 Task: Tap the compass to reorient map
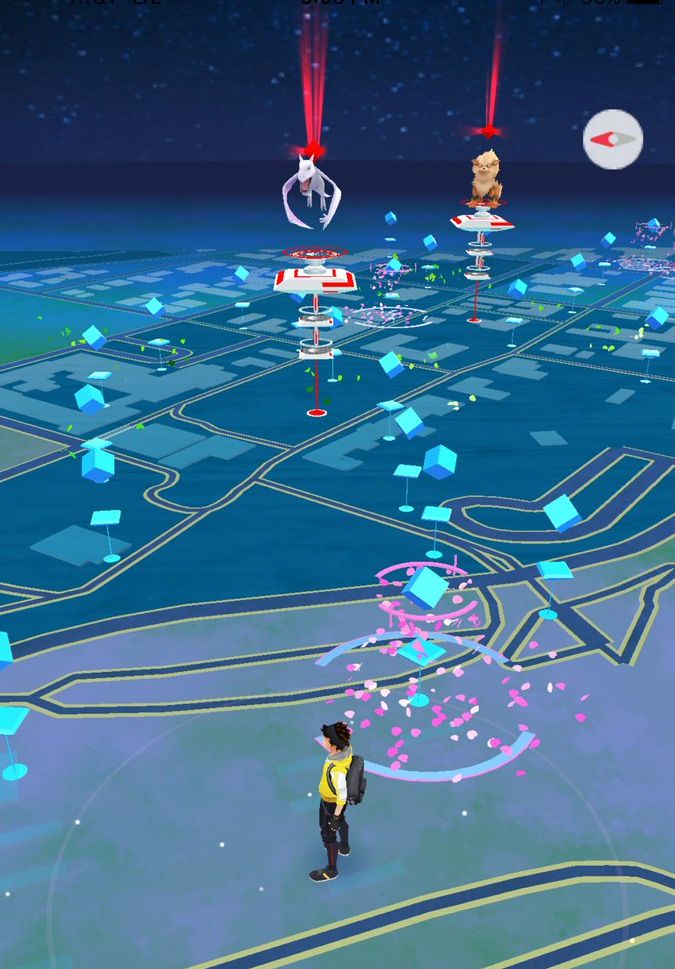pos(613,140)
